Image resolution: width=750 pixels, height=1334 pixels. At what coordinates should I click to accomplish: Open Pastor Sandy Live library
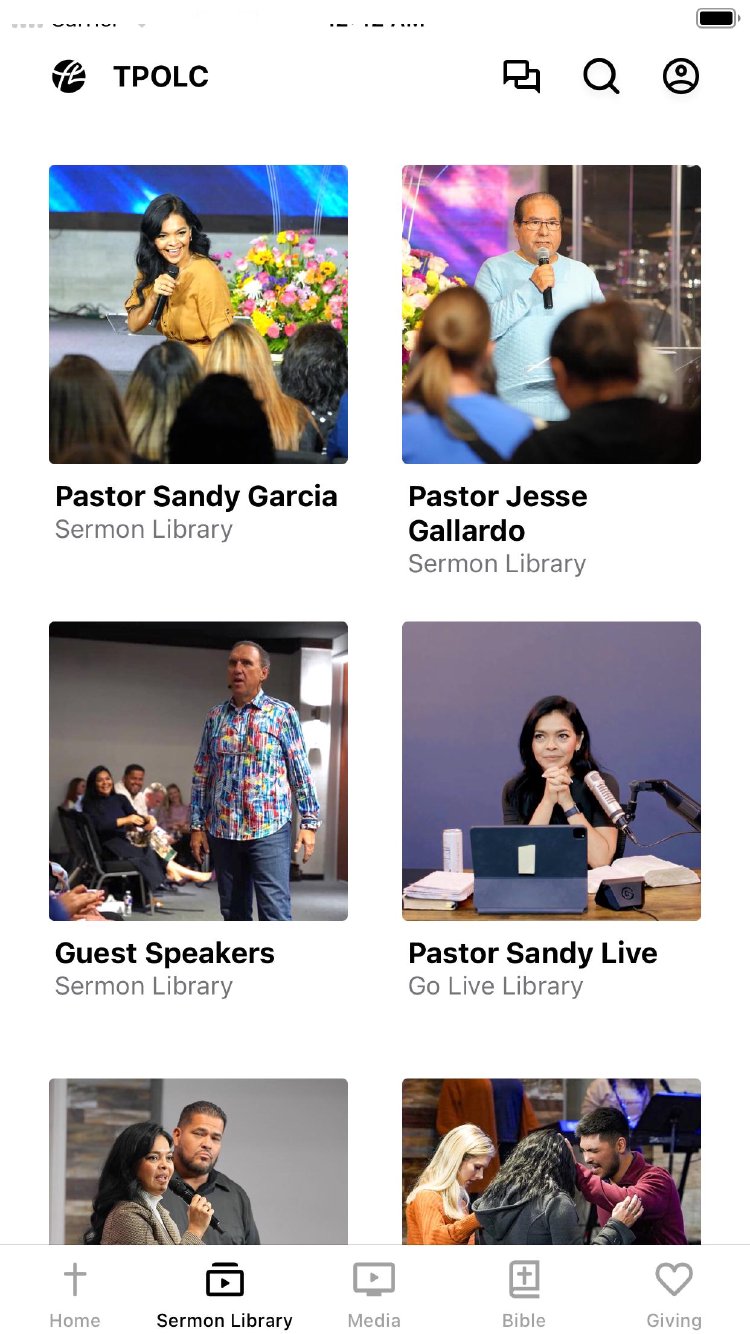click(551, 770)
